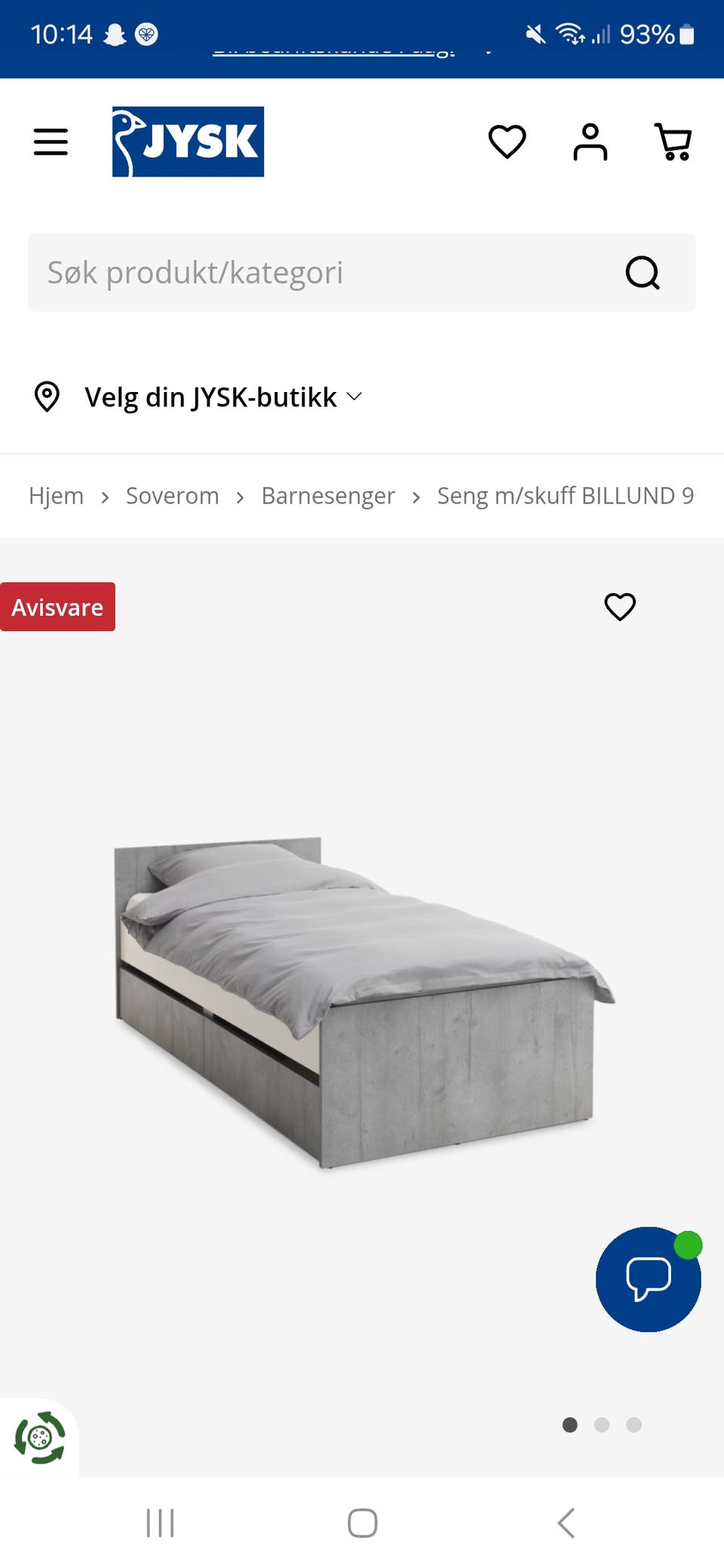This screenshot has height=1568, width=724.
Task: Open the chat bubble assistant
Action: coord(648,1279)
